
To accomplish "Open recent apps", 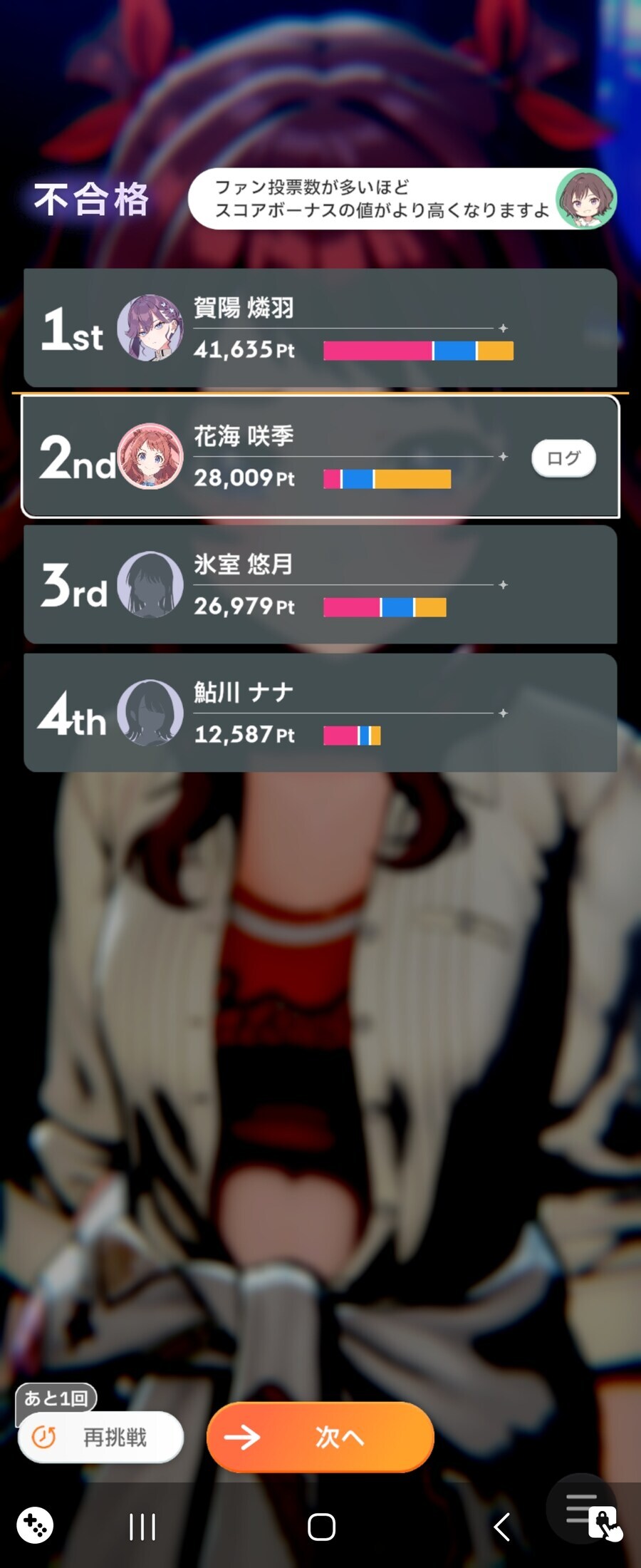I will coord(142,1527).
